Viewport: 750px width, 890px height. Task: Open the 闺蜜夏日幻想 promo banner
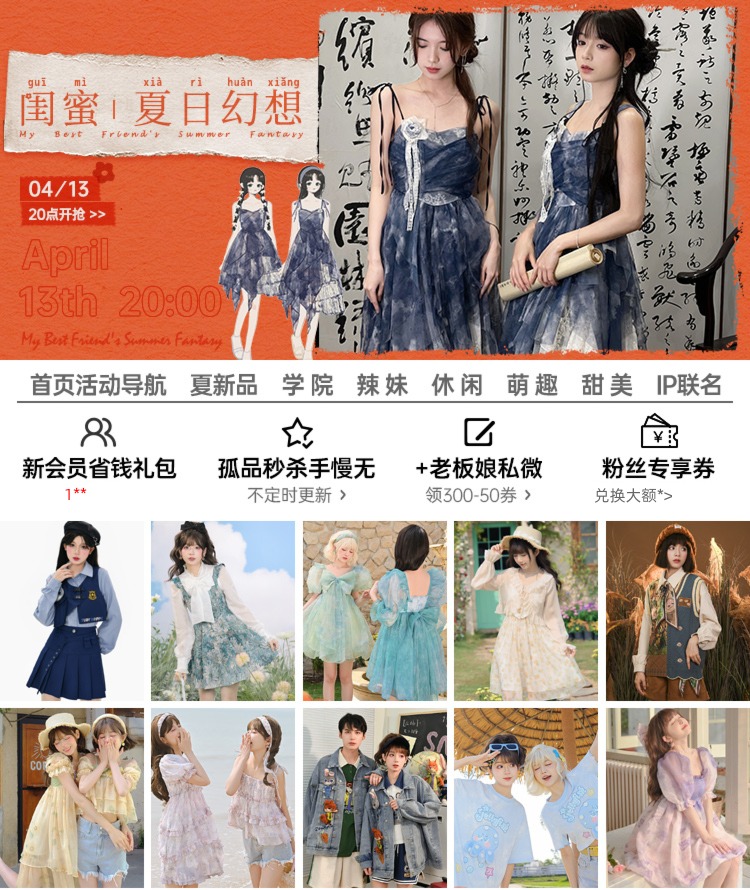click(375, 180)
